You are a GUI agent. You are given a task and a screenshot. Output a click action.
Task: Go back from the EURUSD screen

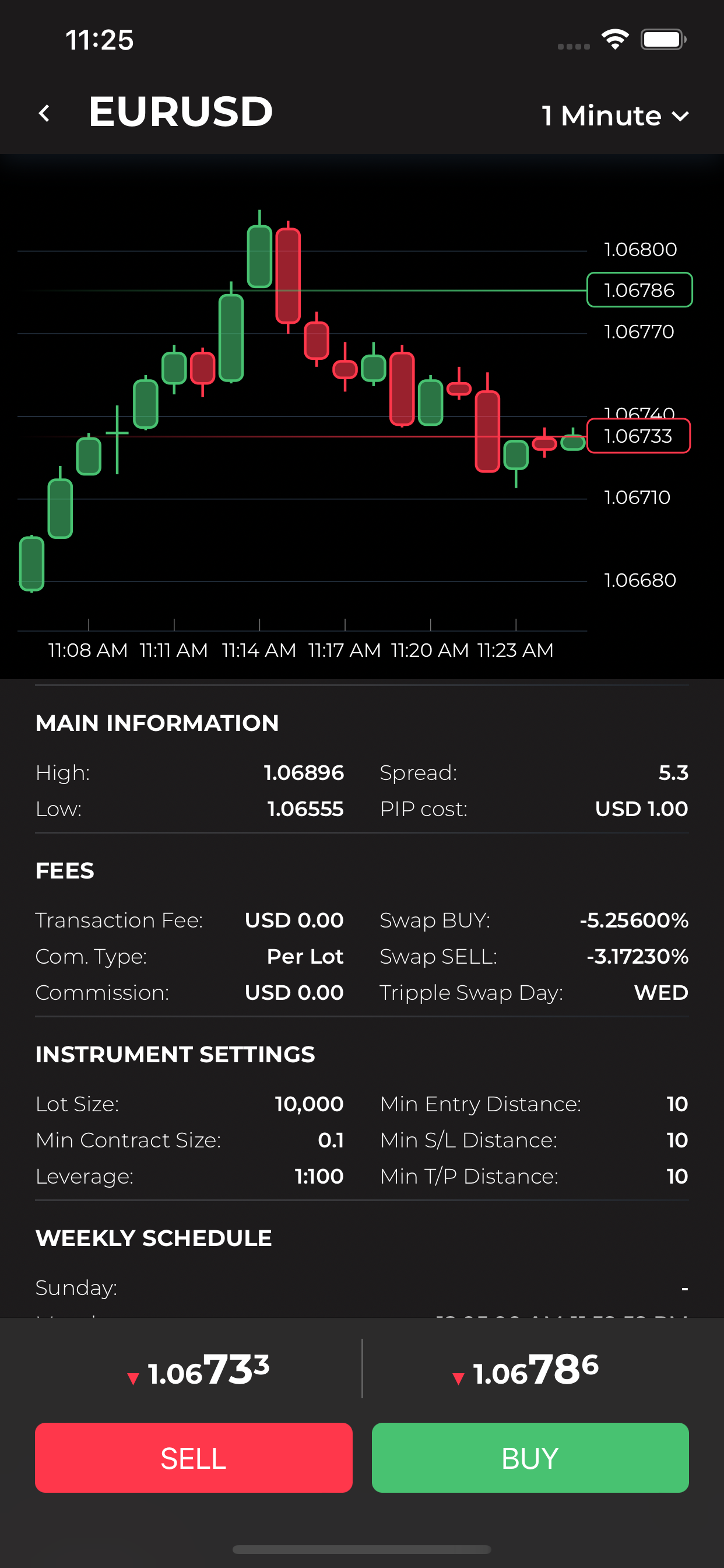pos(44,113)
